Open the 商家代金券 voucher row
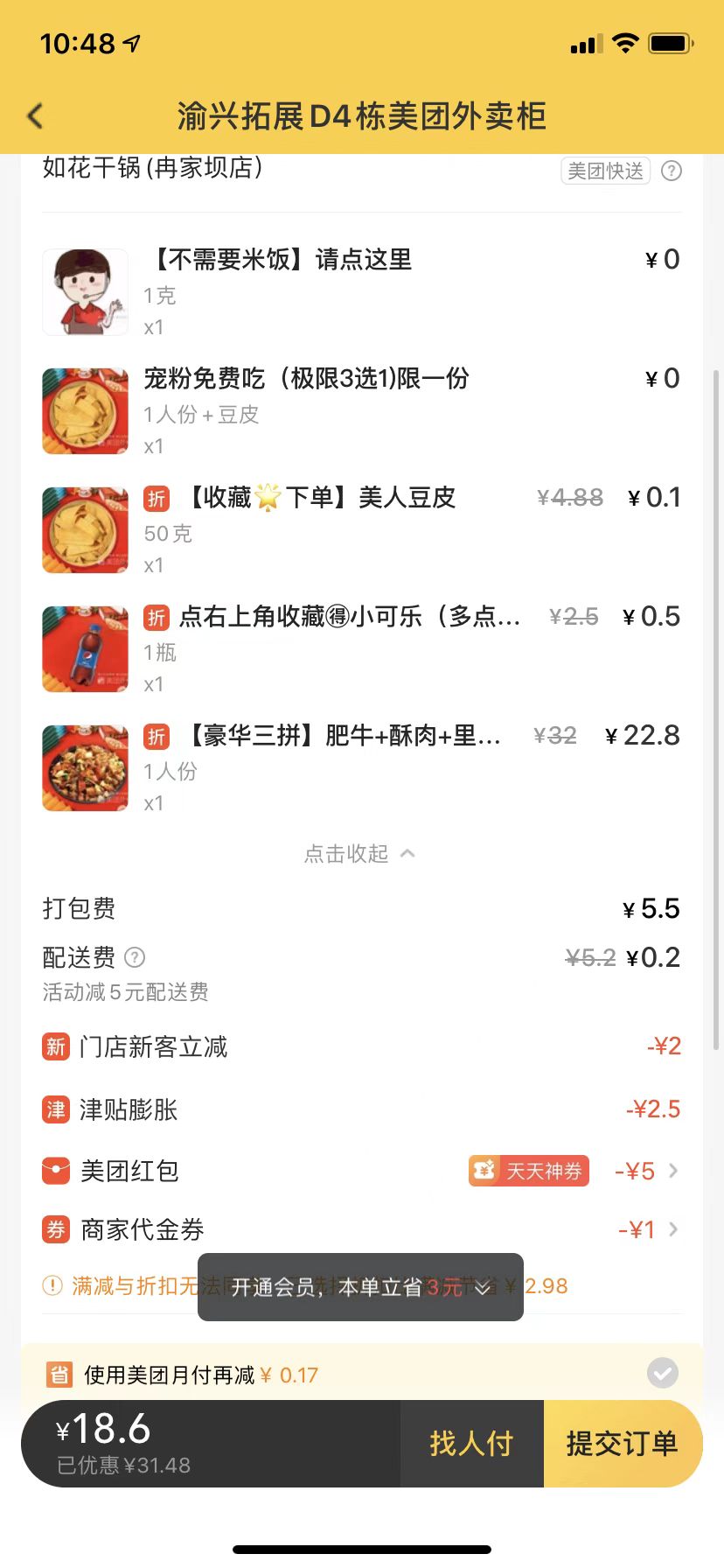 point(361,1229)
